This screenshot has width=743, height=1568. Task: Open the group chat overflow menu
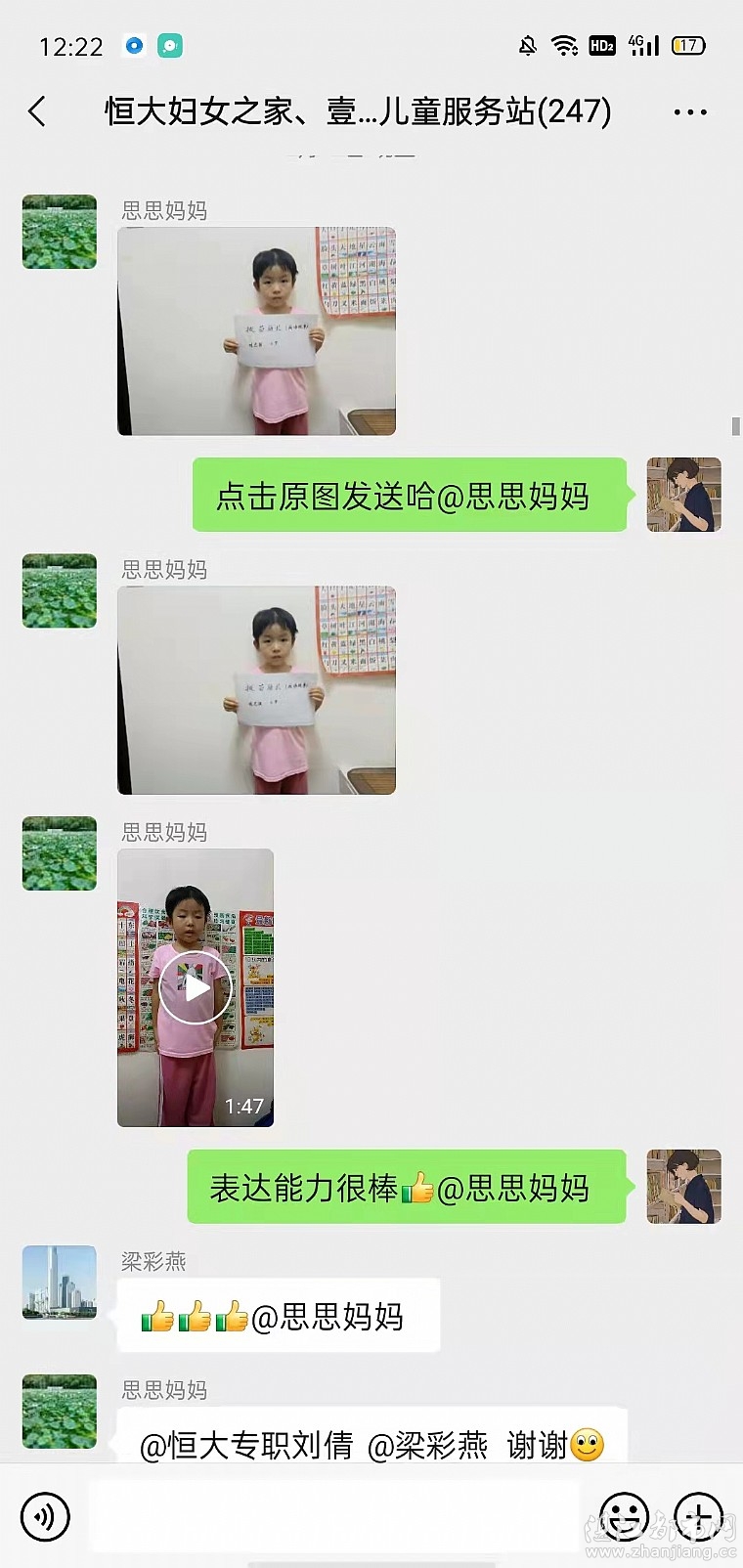[x=690, y=112]
